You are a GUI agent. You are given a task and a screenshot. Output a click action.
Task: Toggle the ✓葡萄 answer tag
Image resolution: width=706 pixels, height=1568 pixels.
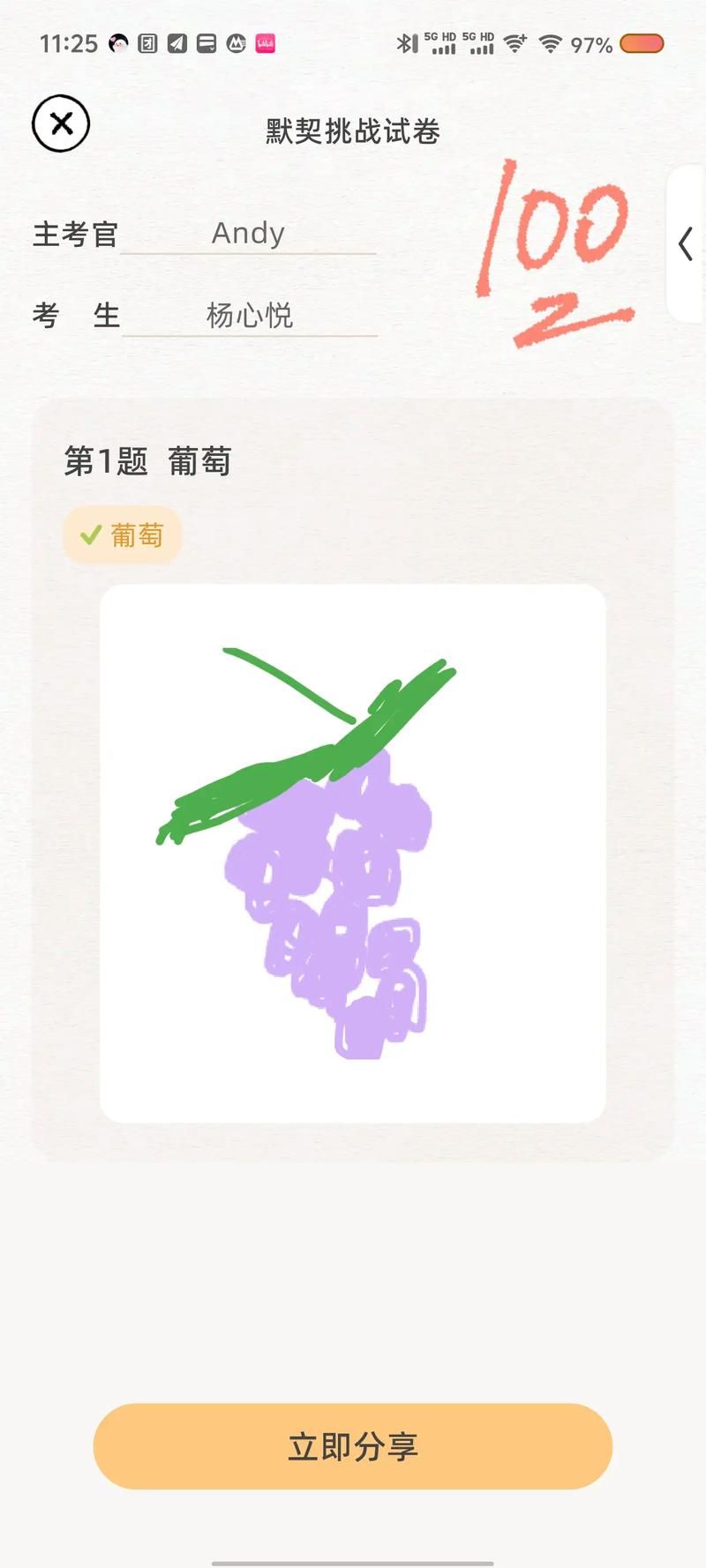coord(122,535)
